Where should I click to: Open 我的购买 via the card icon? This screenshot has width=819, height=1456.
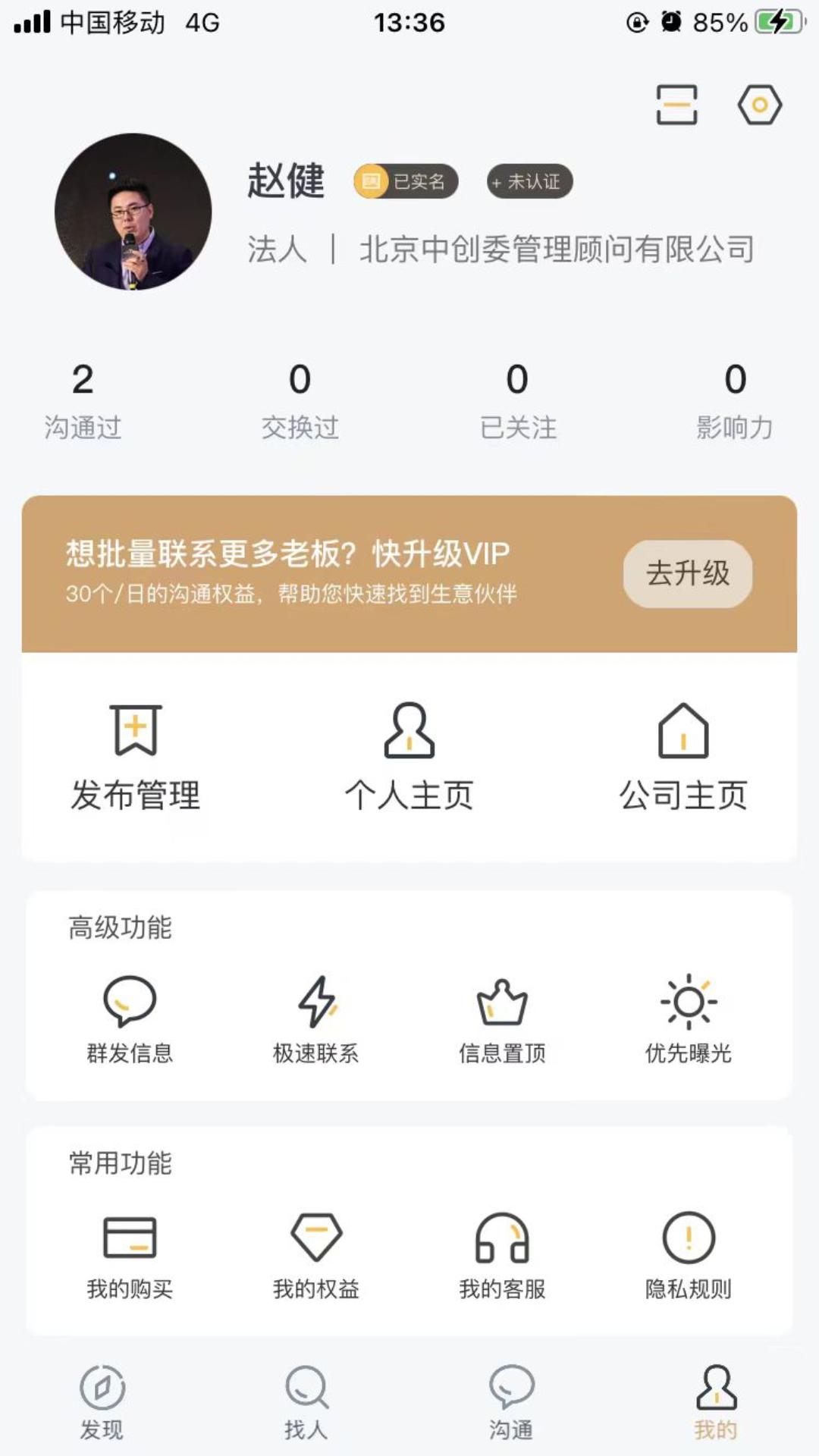129,1236
